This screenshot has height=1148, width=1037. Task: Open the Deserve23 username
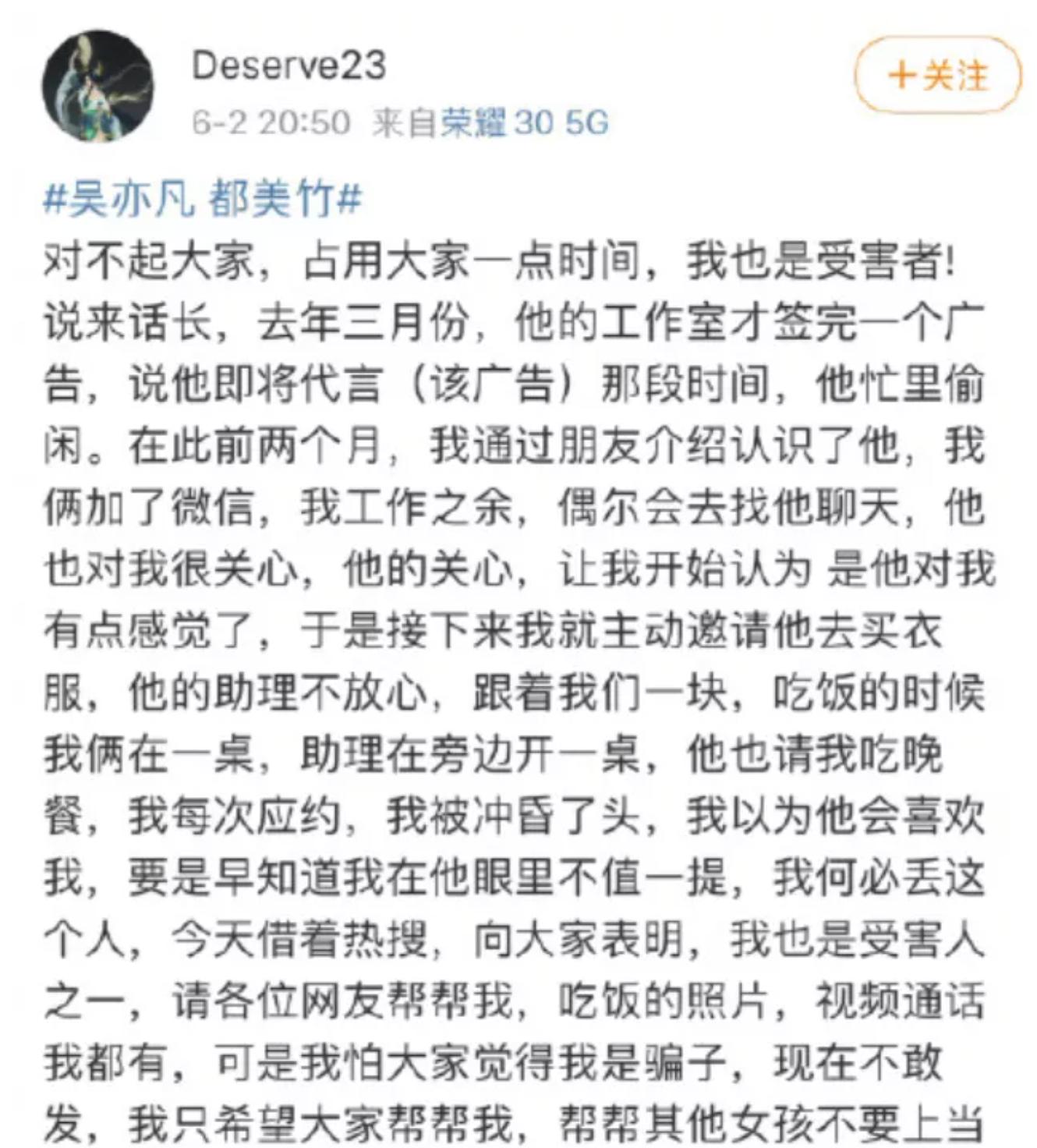click(x=288, y=66)
